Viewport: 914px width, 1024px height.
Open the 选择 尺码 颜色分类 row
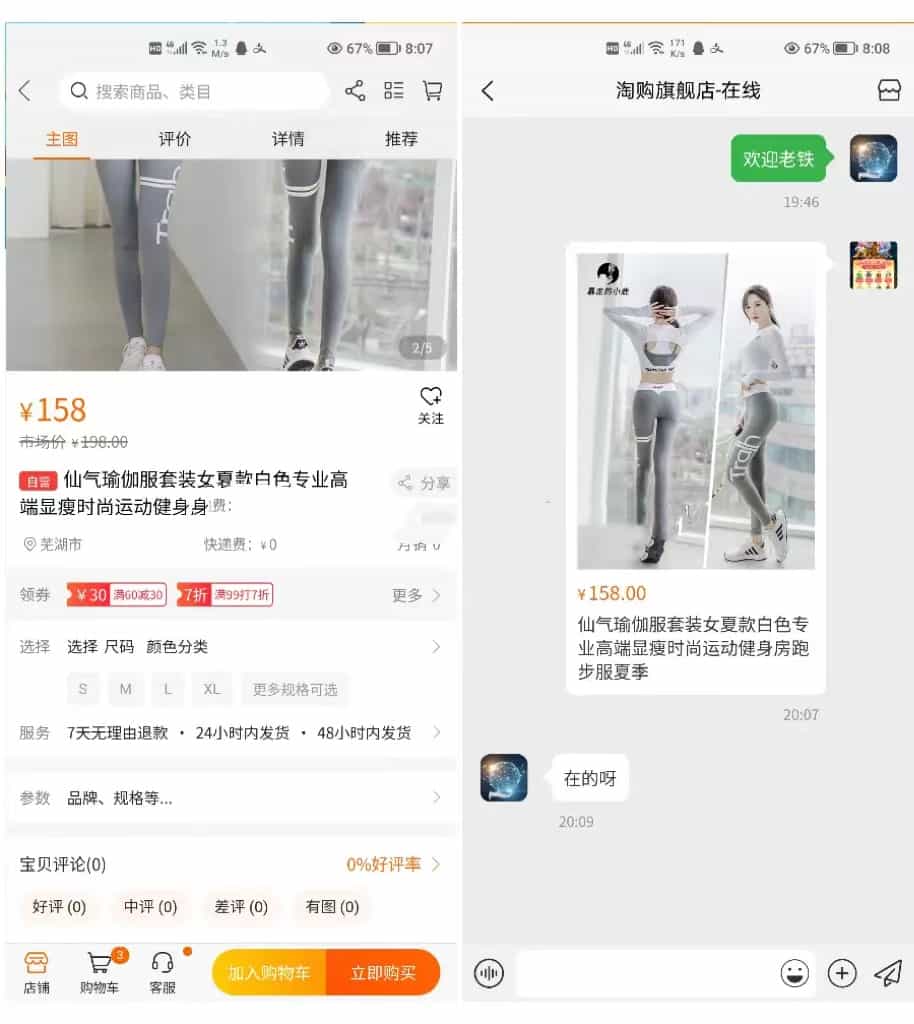coord(230,647)
